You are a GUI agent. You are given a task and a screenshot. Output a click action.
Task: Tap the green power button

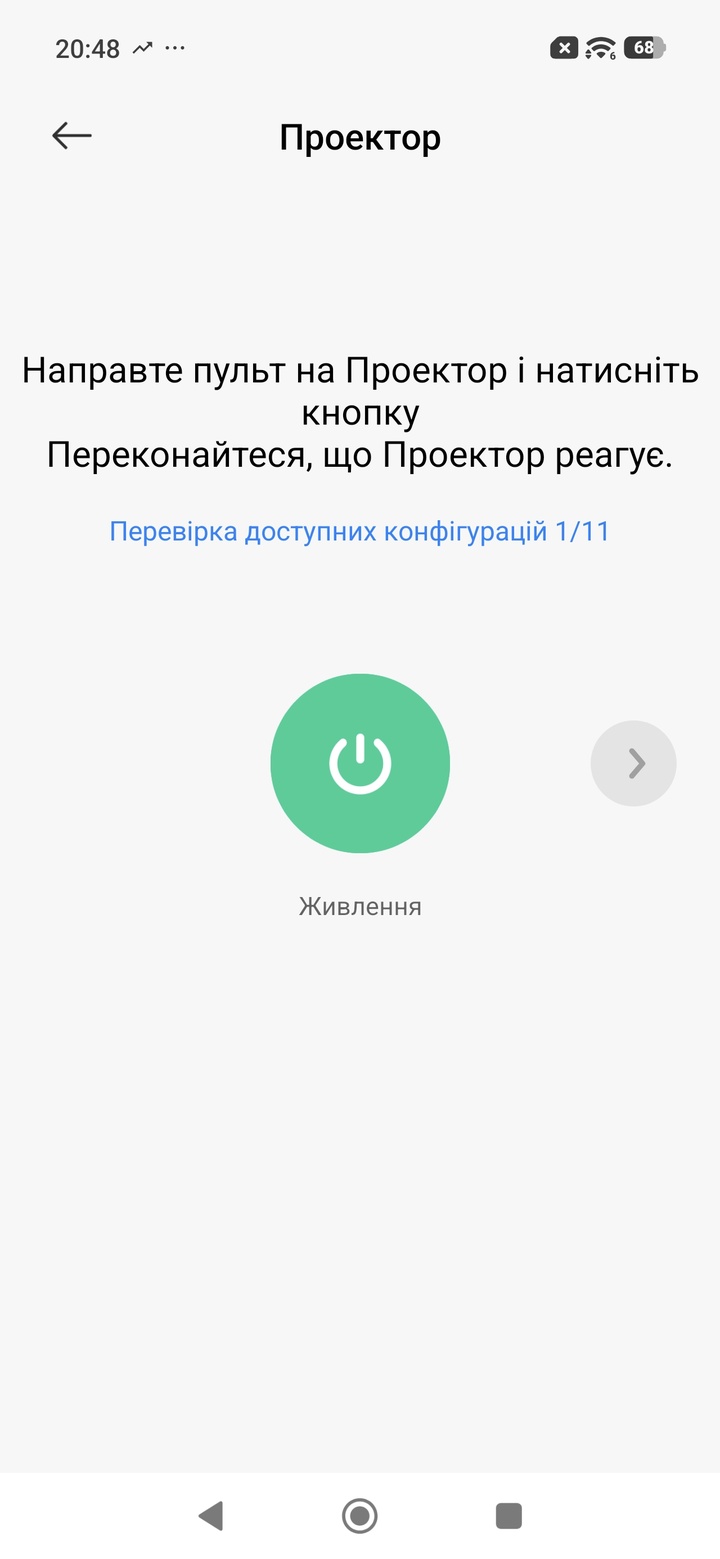click(x=360, y=763)
